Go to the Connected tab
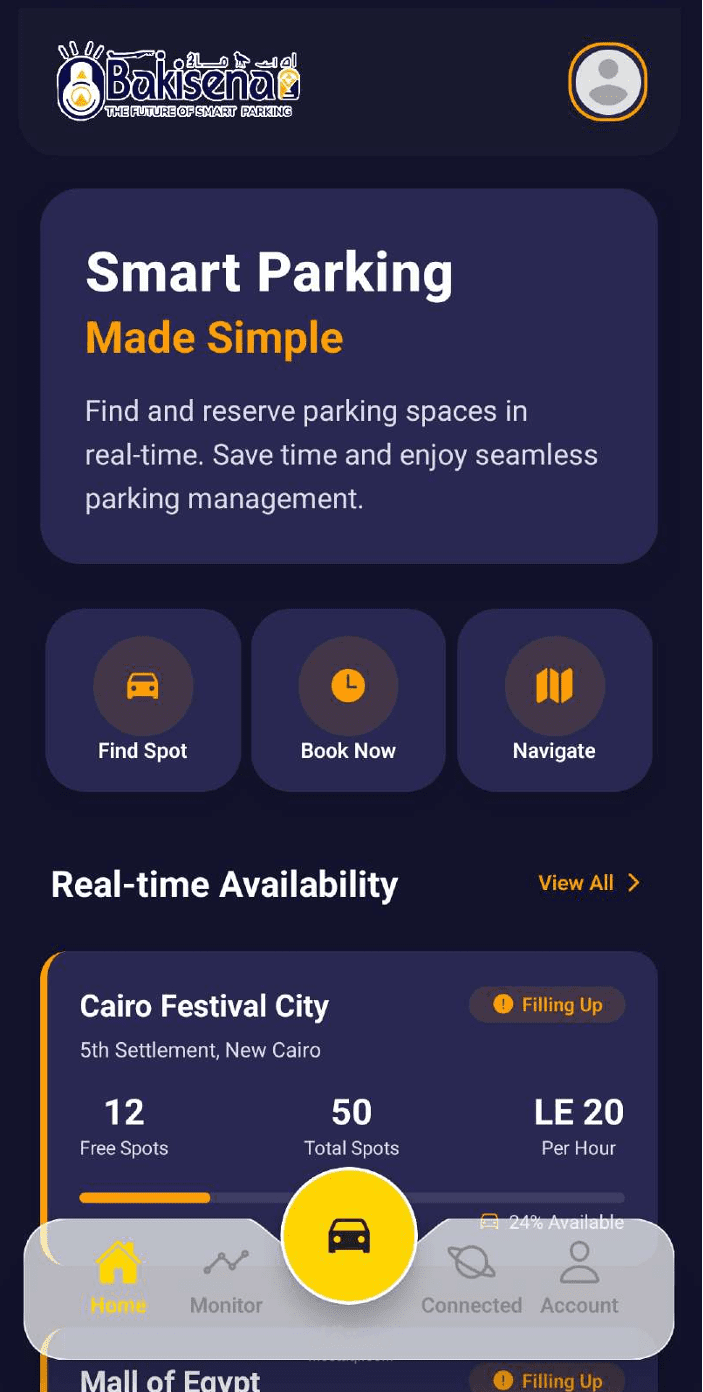703x1392 pixels. (x=471, y=1277)
